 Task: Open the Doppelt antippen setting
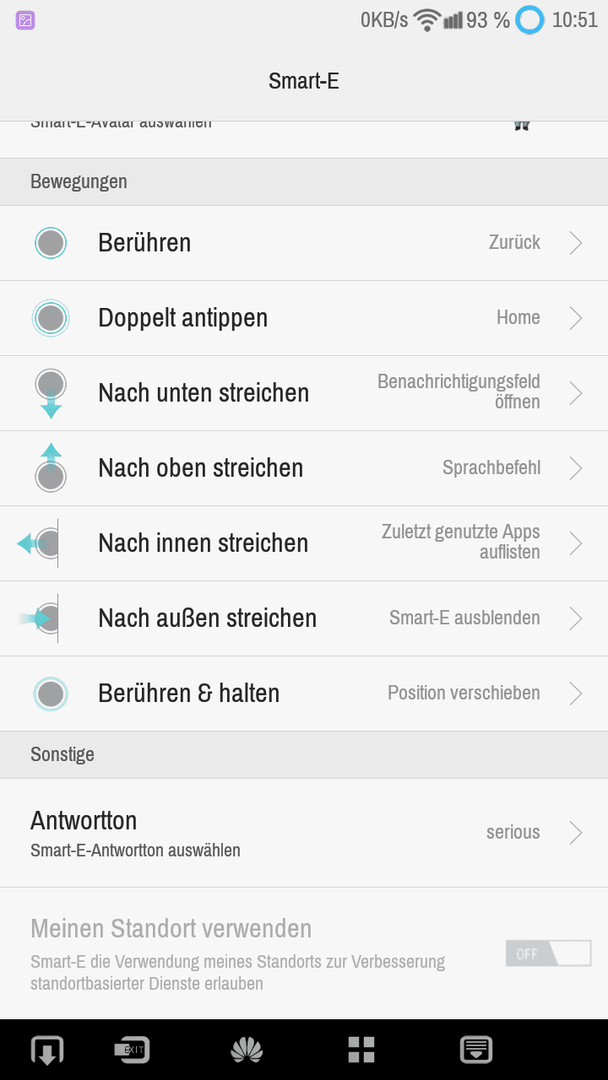click(x=304, y=318)
